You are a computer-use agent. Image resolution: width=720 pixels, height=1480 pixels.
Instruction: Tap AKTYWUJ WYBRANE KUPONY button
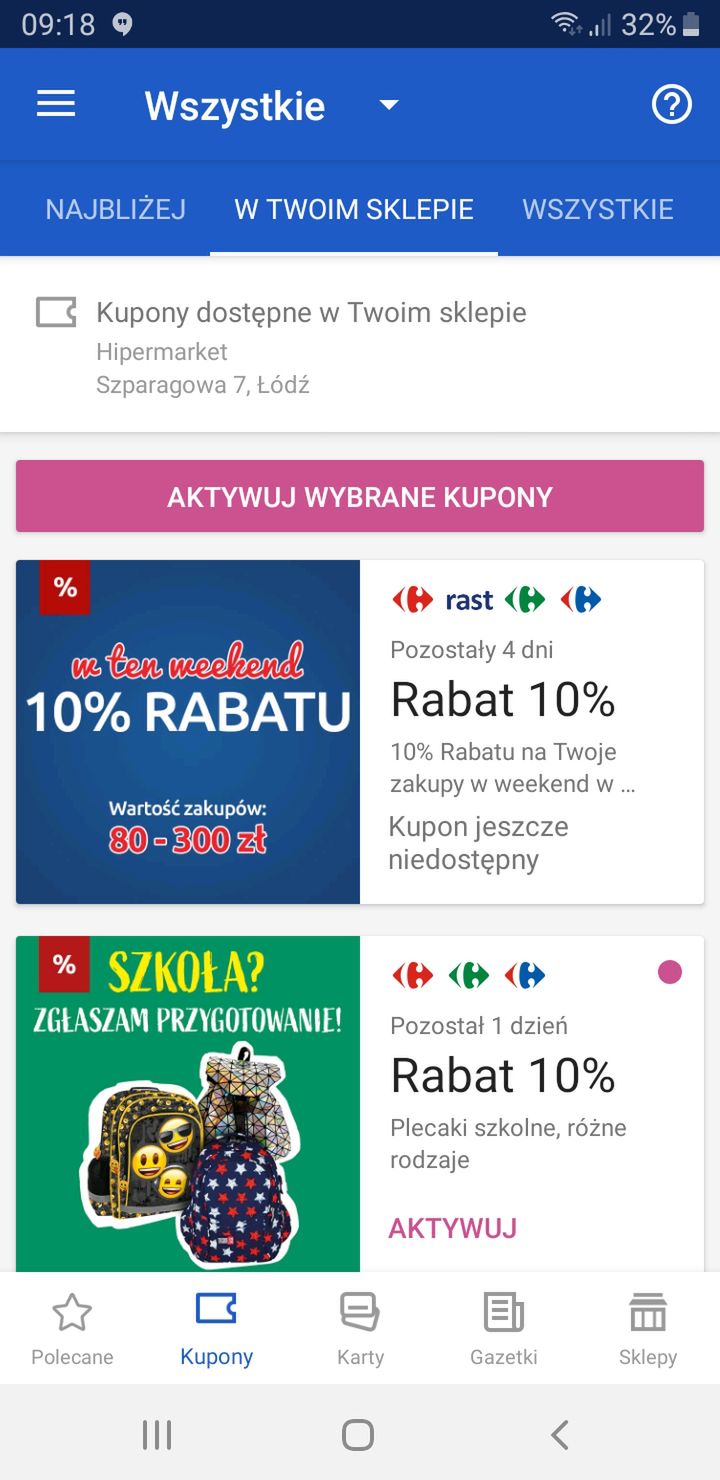360,497
